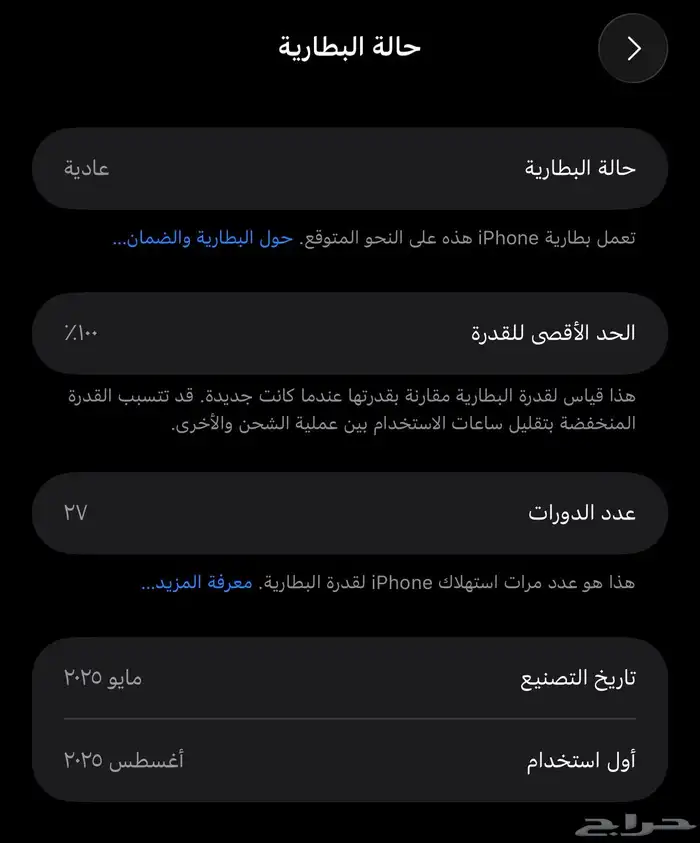Open the حول البطارية والضمان link
The image size is (700, 843).
[203, 238]
